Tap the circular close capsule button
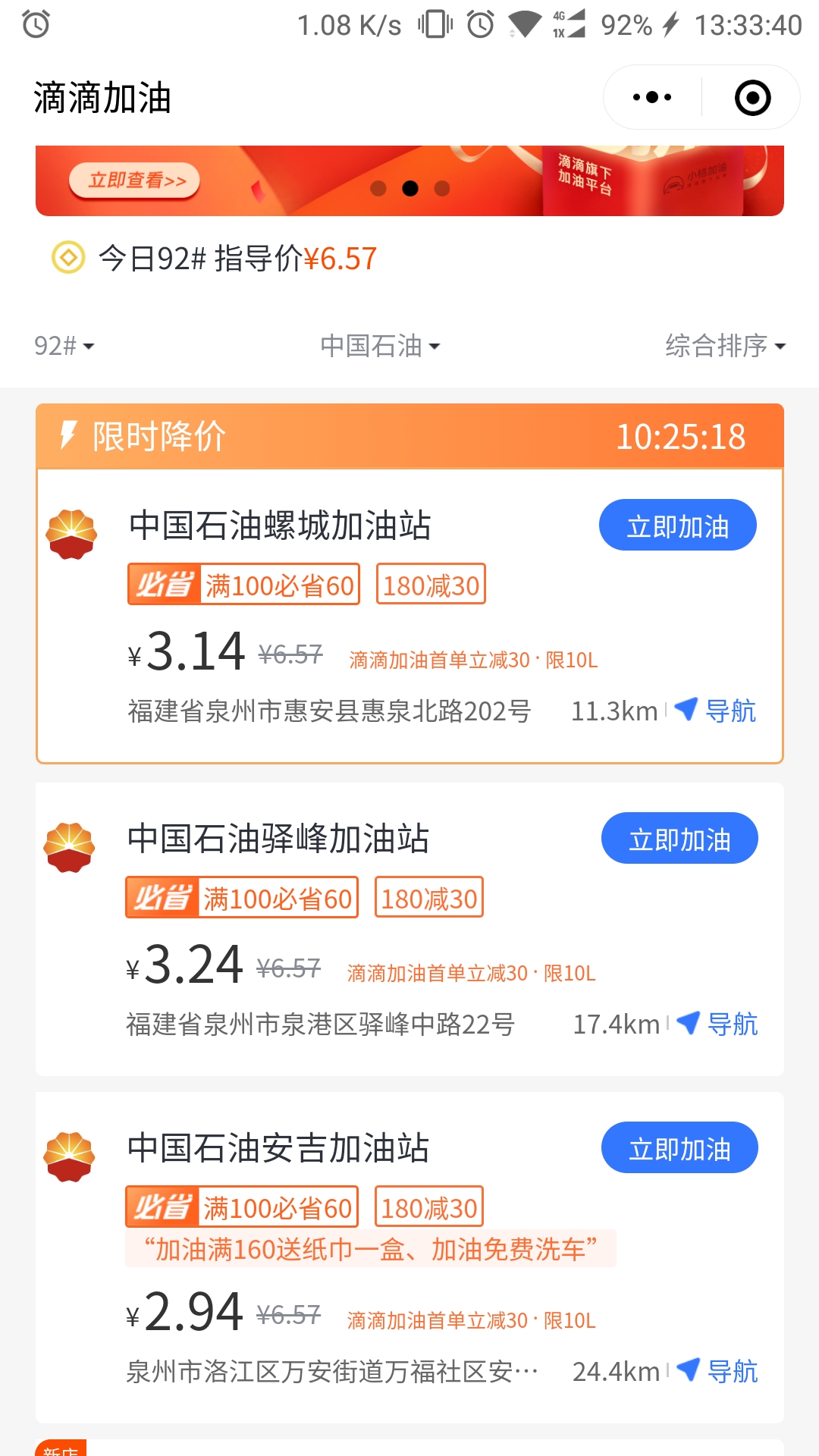819x1456 pixels. [752, 97]
